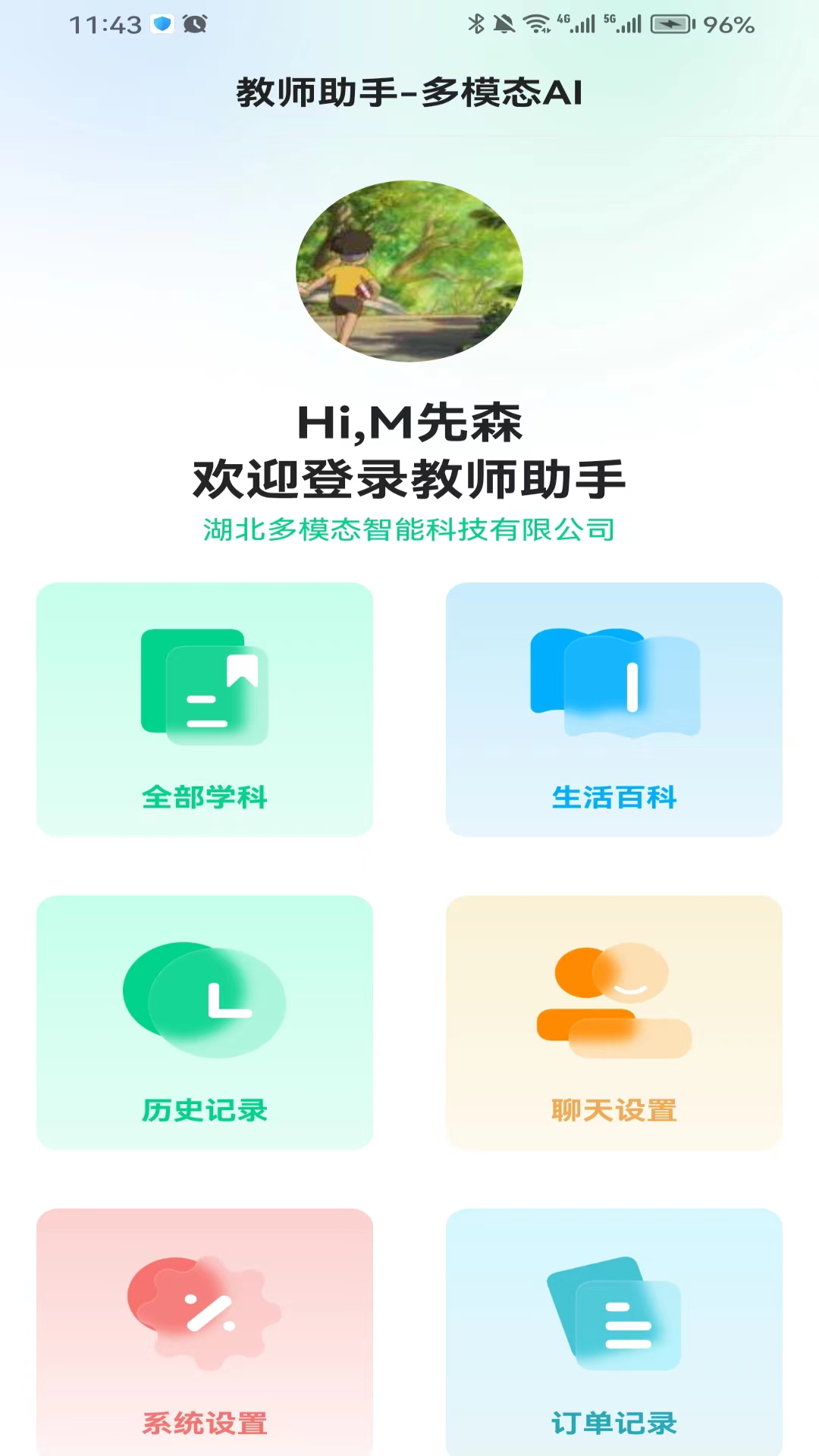Tap the 湖北多模态智能科技有限公司 company link

pos(409,531)
